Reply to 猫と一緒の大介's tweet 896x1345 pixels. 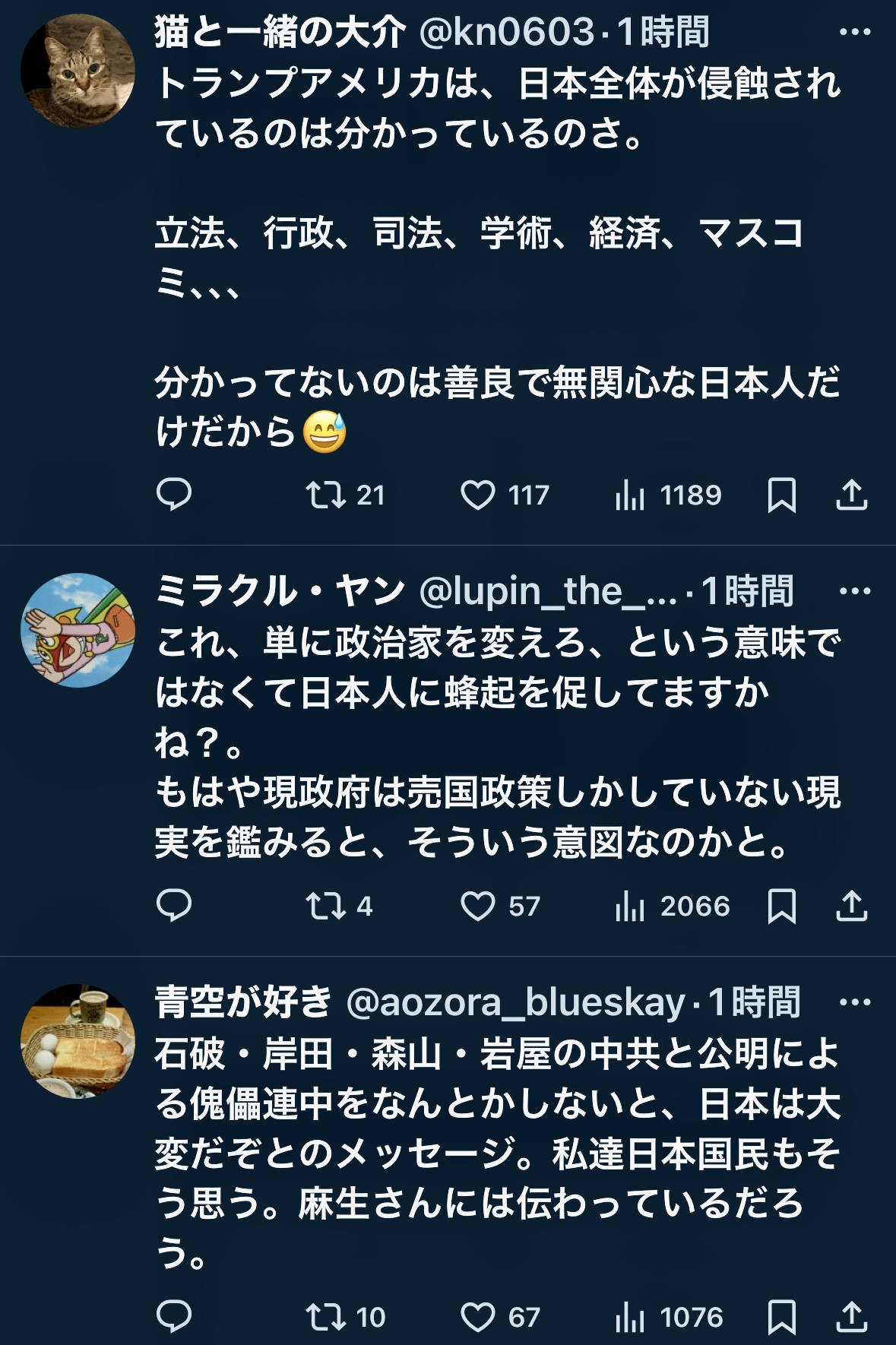173,495
